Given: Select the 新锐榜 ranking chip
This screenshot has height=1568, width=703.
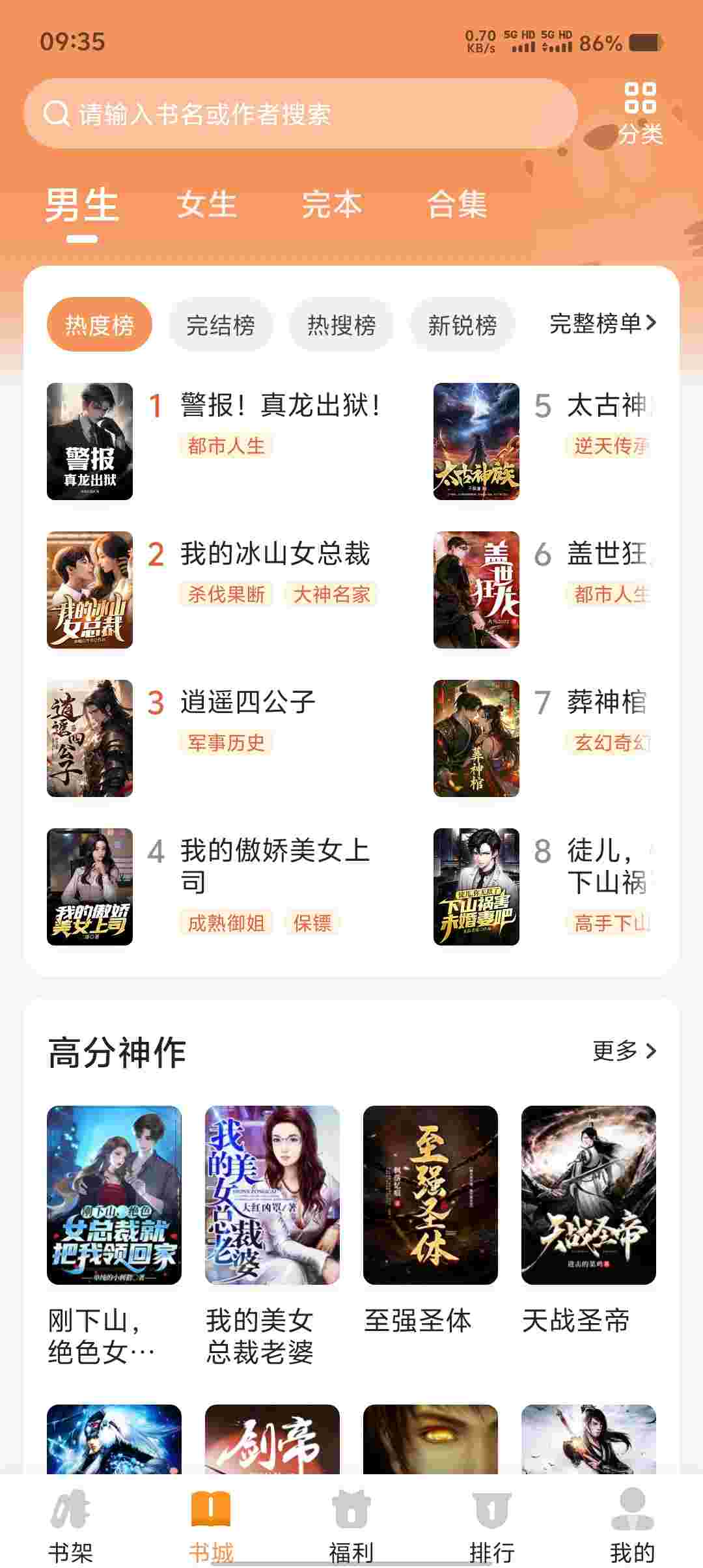Looking at the screenshot, I should tap(463, 324).
